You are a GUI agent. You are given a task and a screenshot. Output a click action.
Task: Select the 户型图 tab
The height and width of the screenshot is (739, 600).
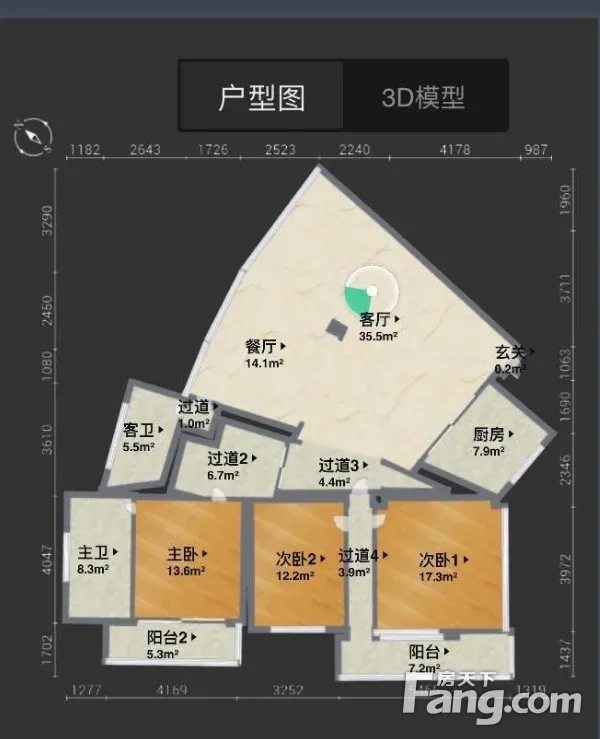click(262, 97)
